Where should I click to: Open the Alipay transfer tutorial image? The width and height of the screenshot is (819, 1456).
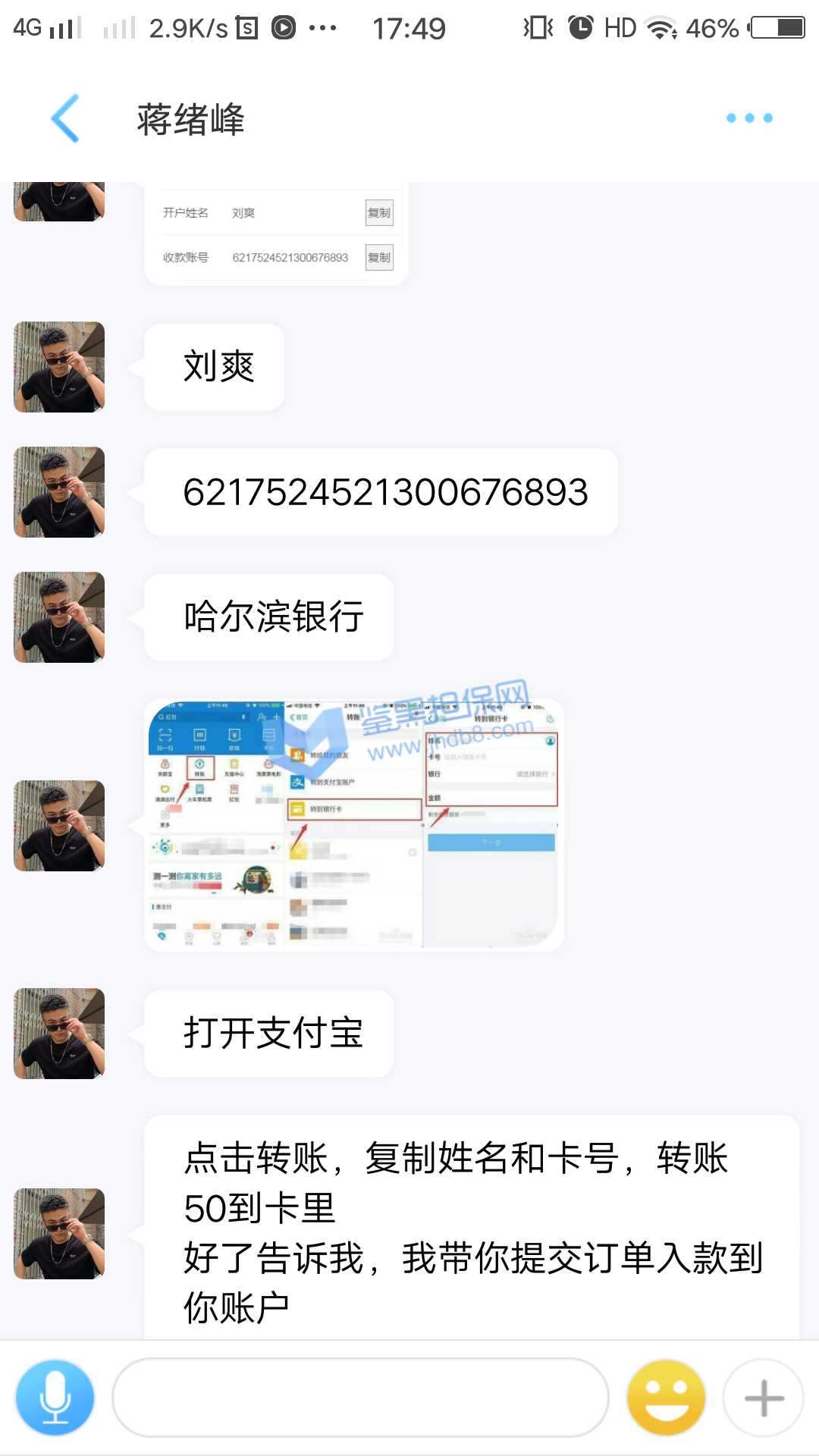[354, 825]
